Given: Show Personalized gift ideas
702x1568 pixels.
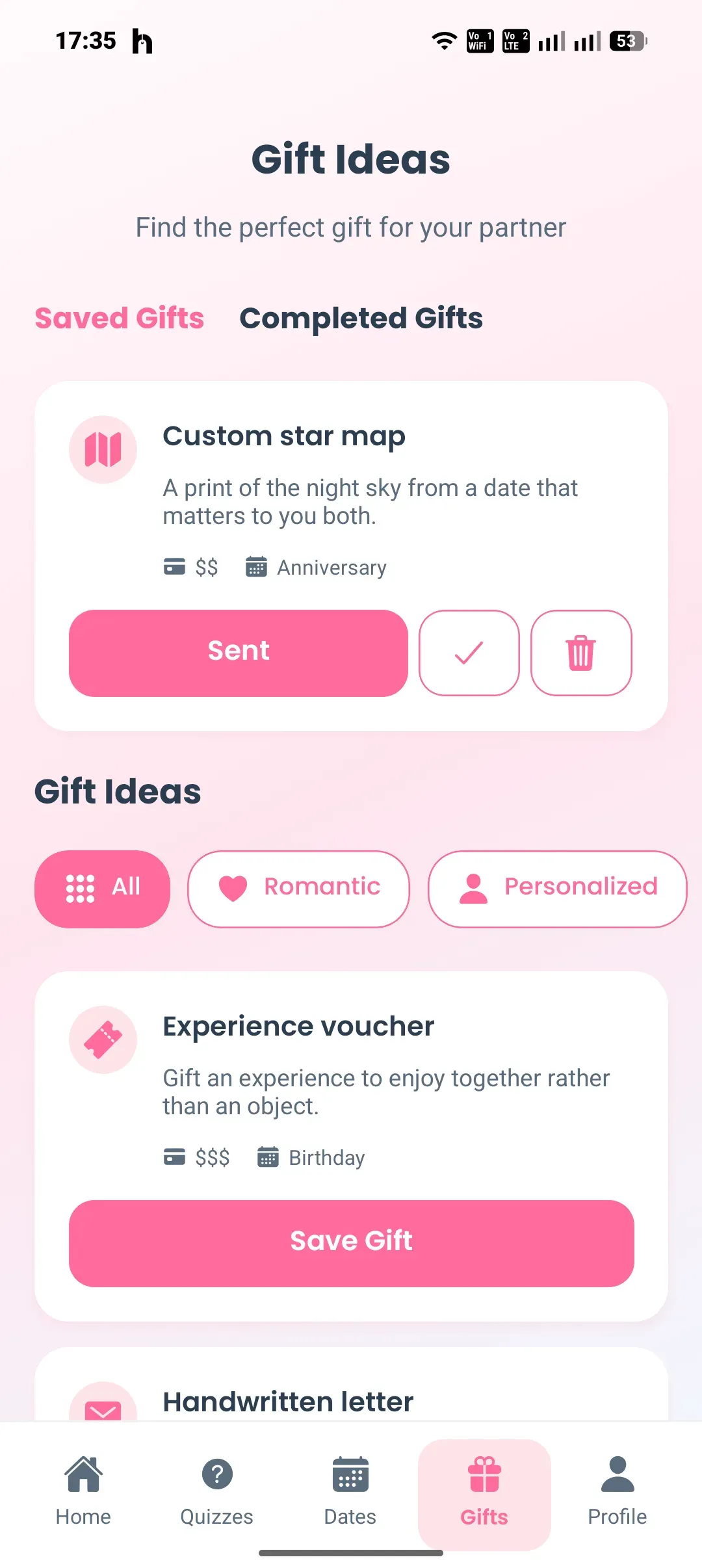Looking at the screenshot, I should [x=557, y=889].
